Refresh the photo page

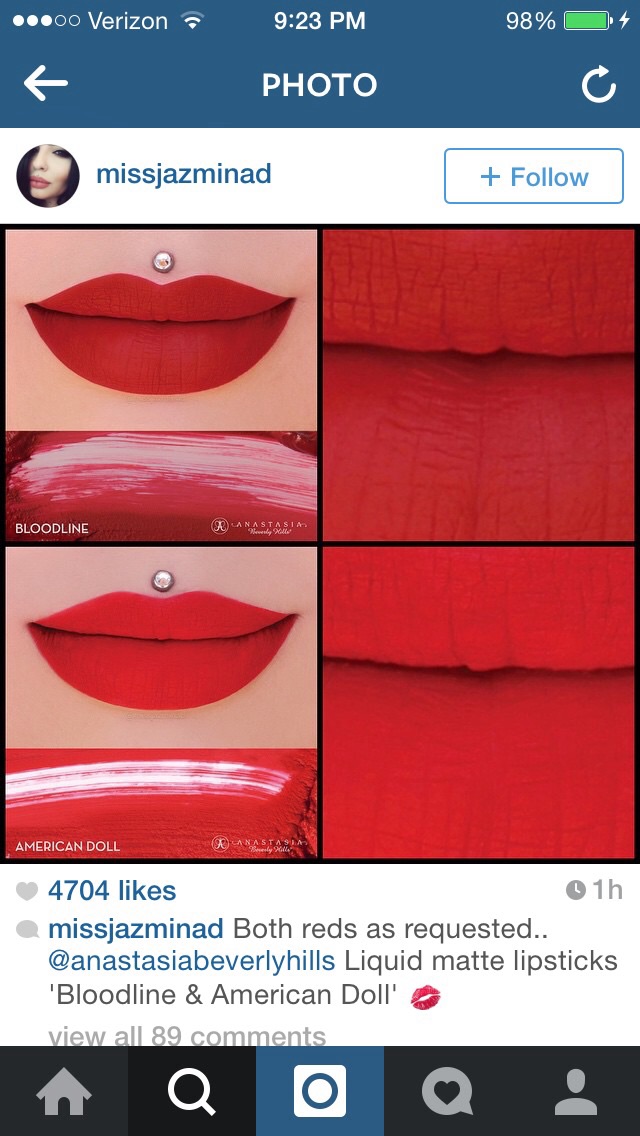(598, 86)
